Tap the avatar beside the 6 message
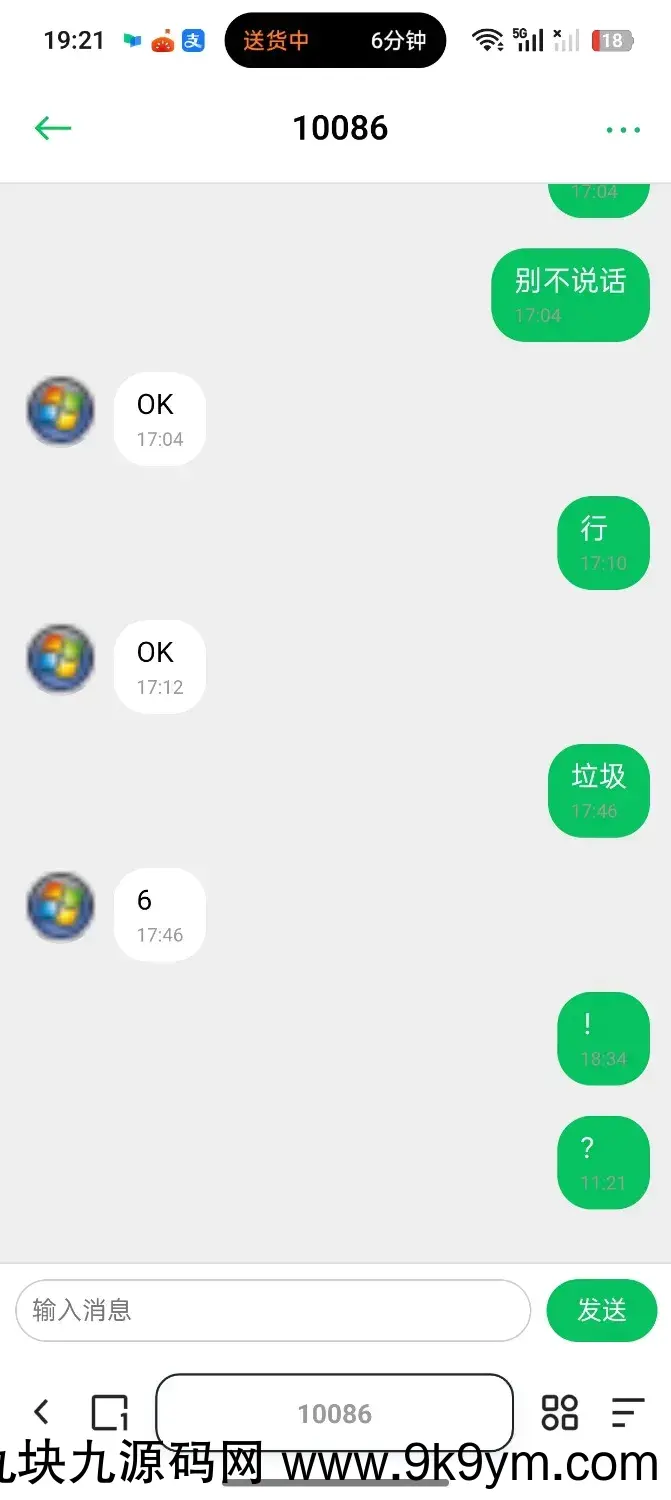 point(60,906)
